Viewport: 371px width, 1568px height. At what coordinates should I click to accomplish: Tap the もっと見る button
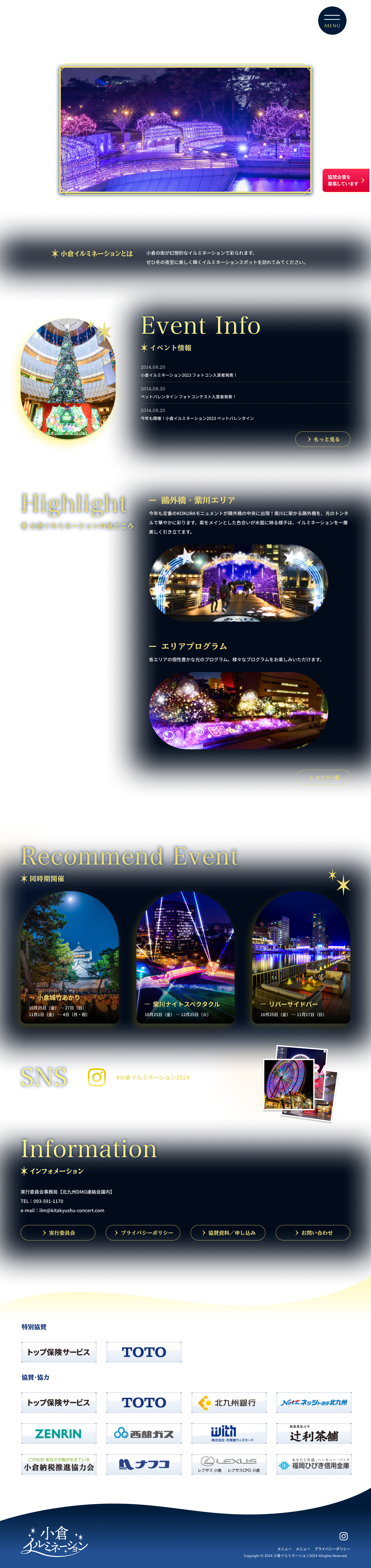point(322,439)
